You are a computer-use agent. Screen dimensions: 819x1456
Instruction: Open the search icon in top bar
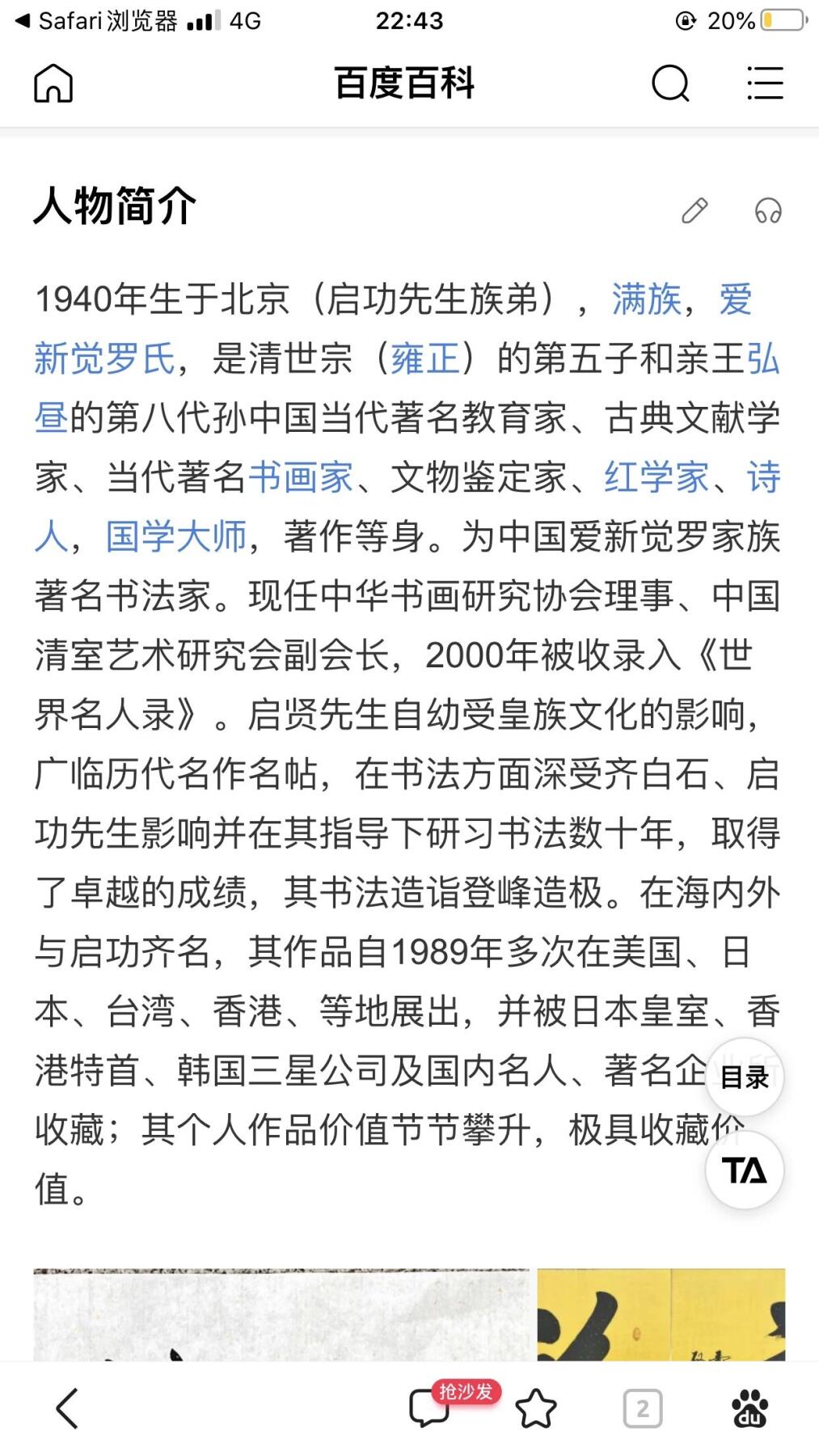669,83
